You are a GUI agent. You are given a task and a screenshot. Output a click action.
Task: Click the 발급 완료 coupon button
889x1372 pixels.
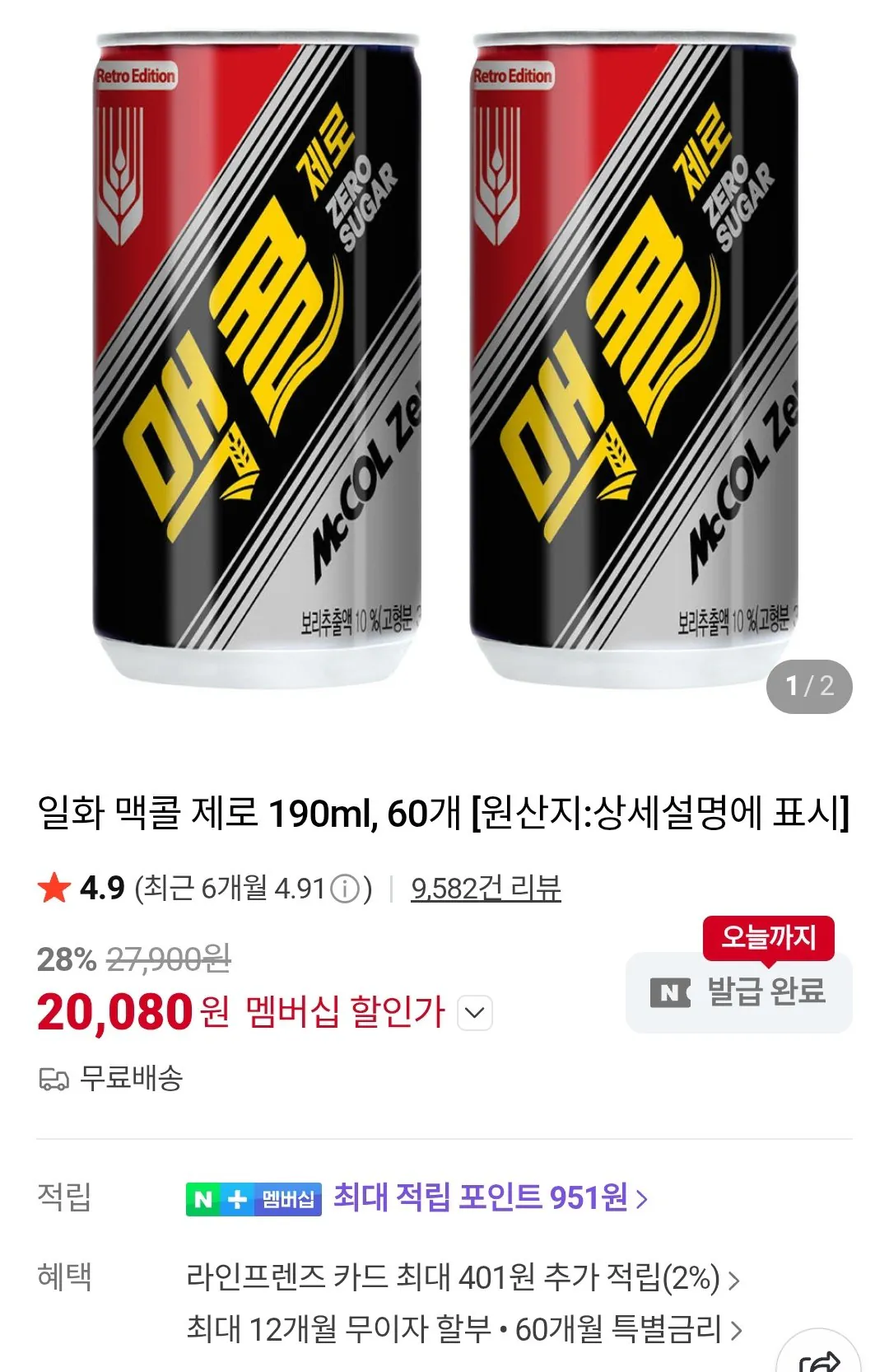coord(735,992)
